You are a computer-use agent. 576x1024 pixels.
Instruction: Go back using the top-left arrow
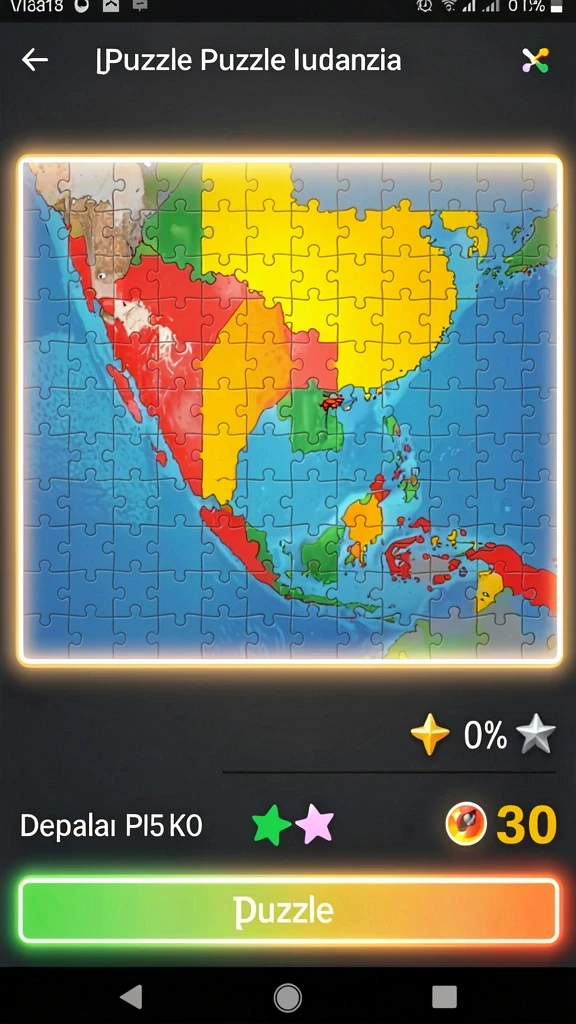pos(35,60)
